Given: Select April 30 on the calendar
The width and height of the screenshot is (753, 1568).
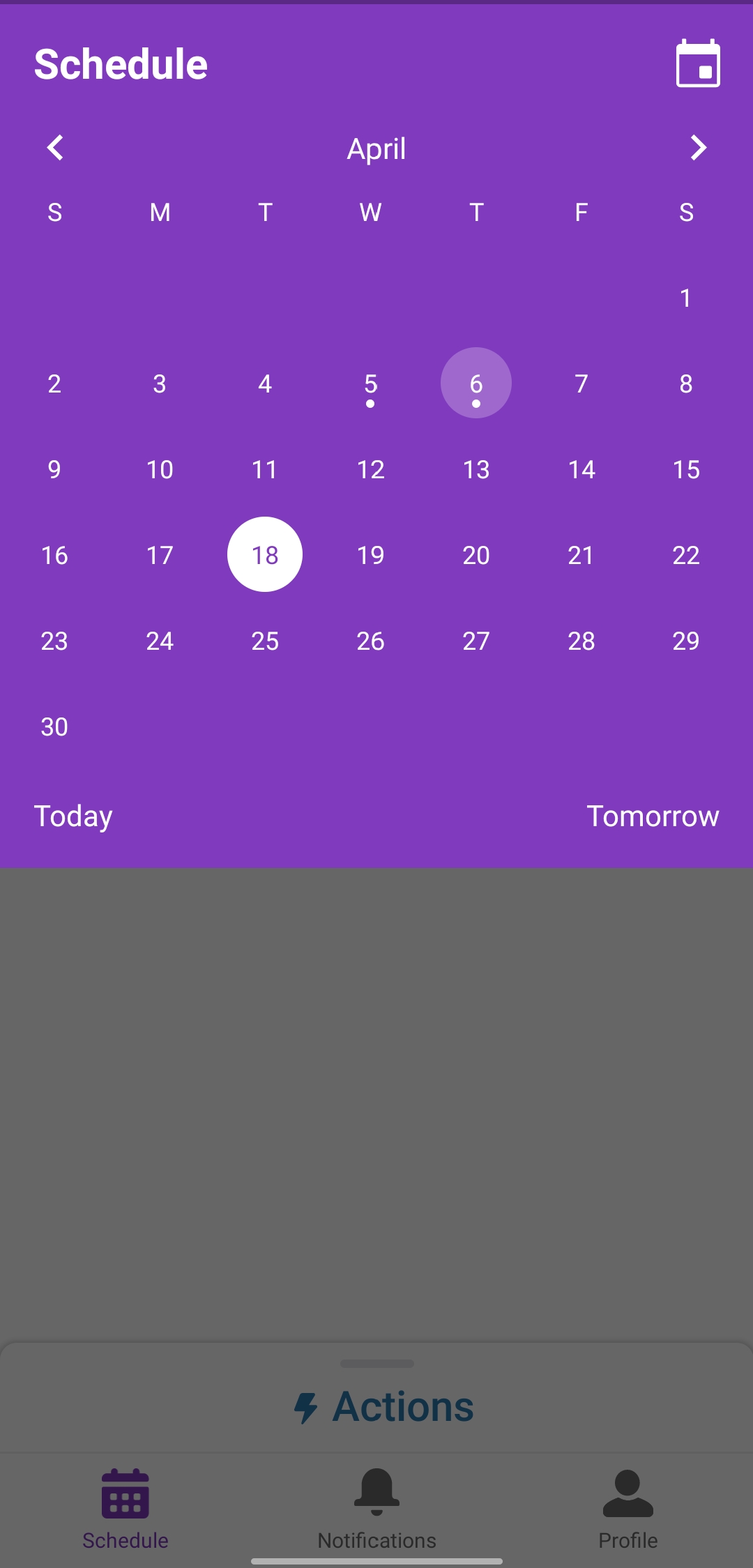Looking at the screenshot, I should (55, 726).
